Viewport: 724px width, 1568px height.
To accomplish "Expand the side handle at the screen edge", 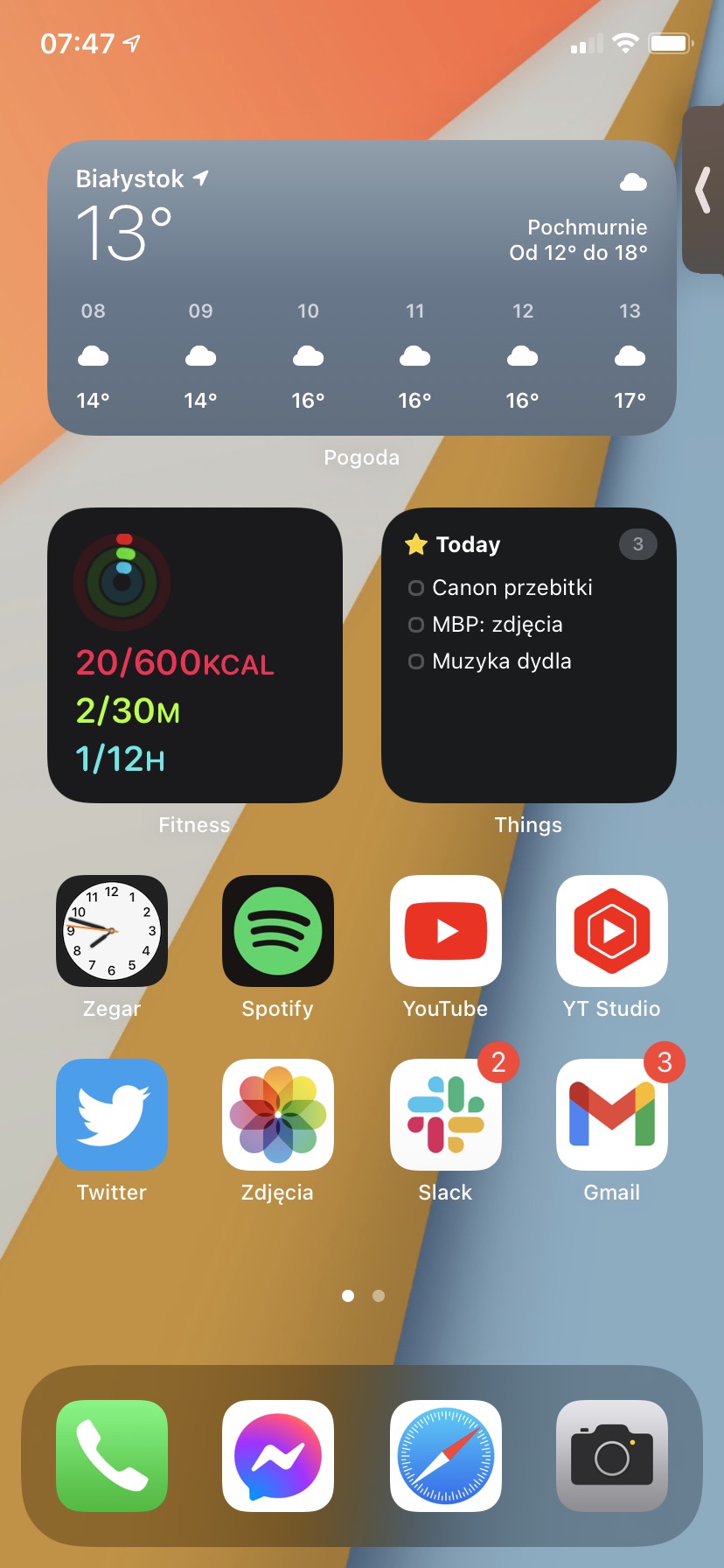I will 703,190.
